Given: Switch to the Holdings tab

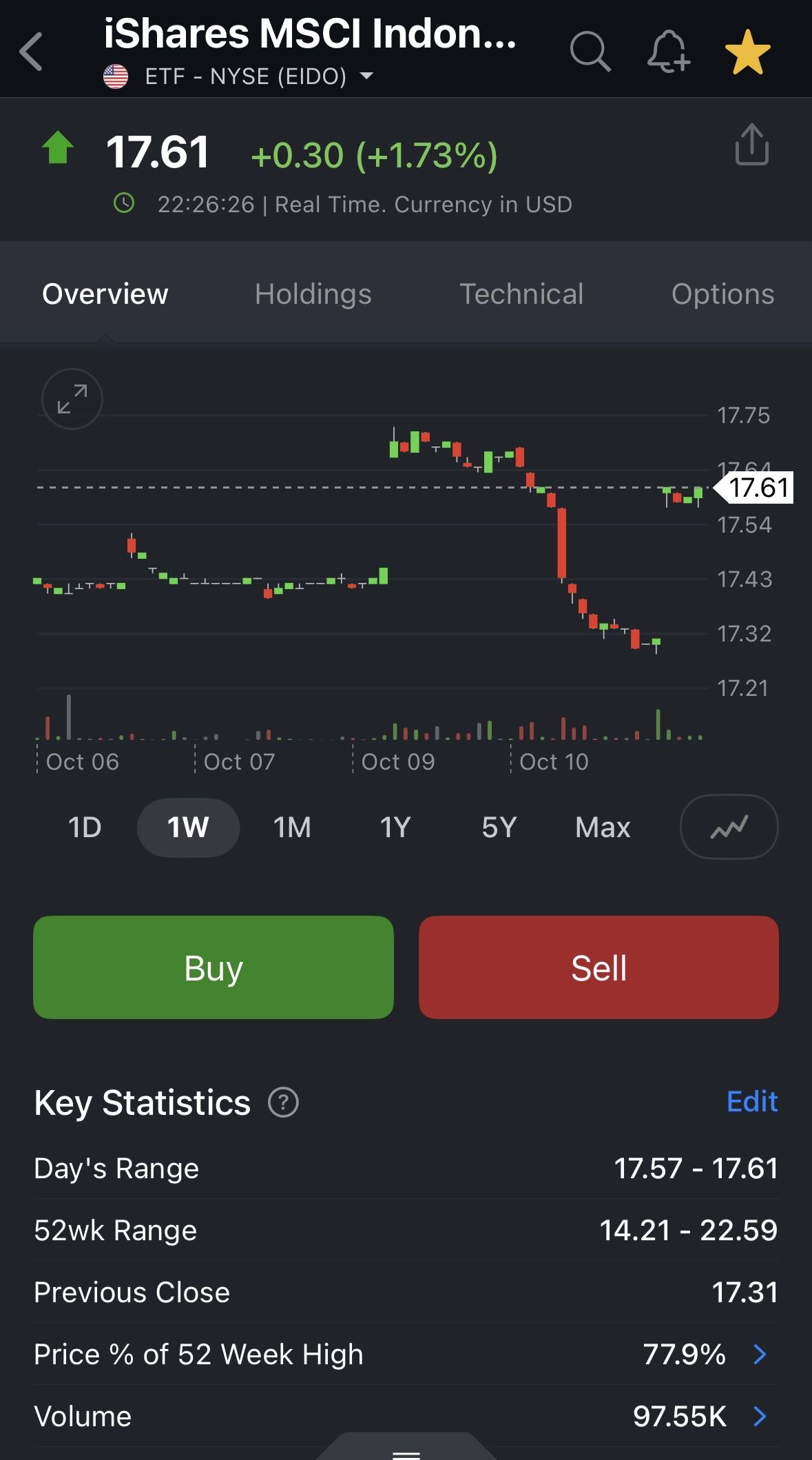Looking at the screenshot, I should point(313,294).
